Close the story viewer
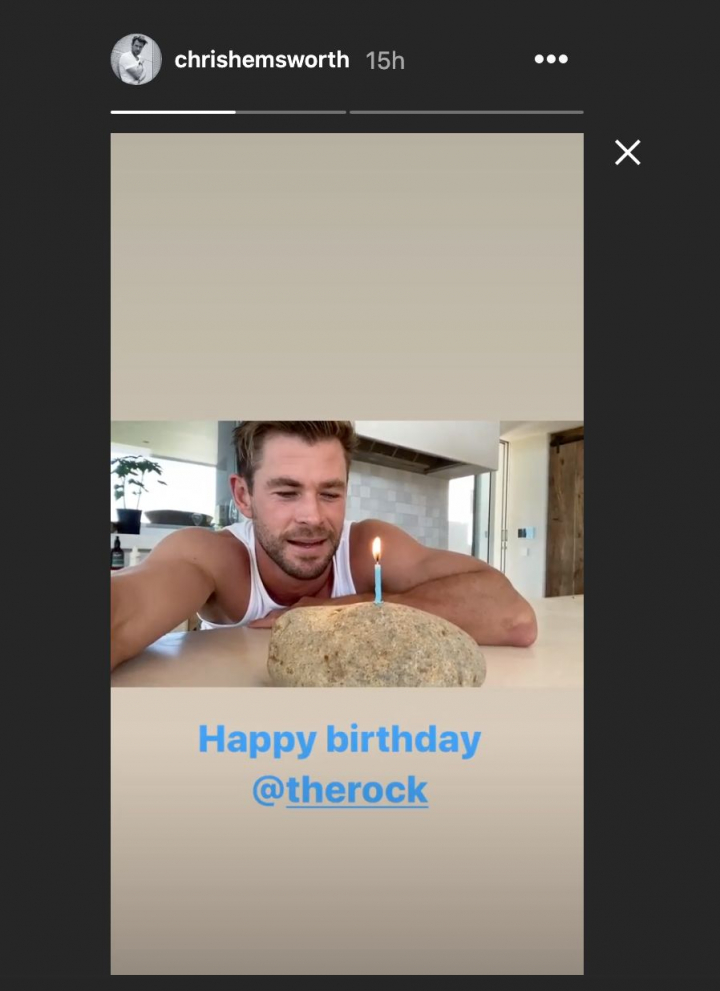 627,152
